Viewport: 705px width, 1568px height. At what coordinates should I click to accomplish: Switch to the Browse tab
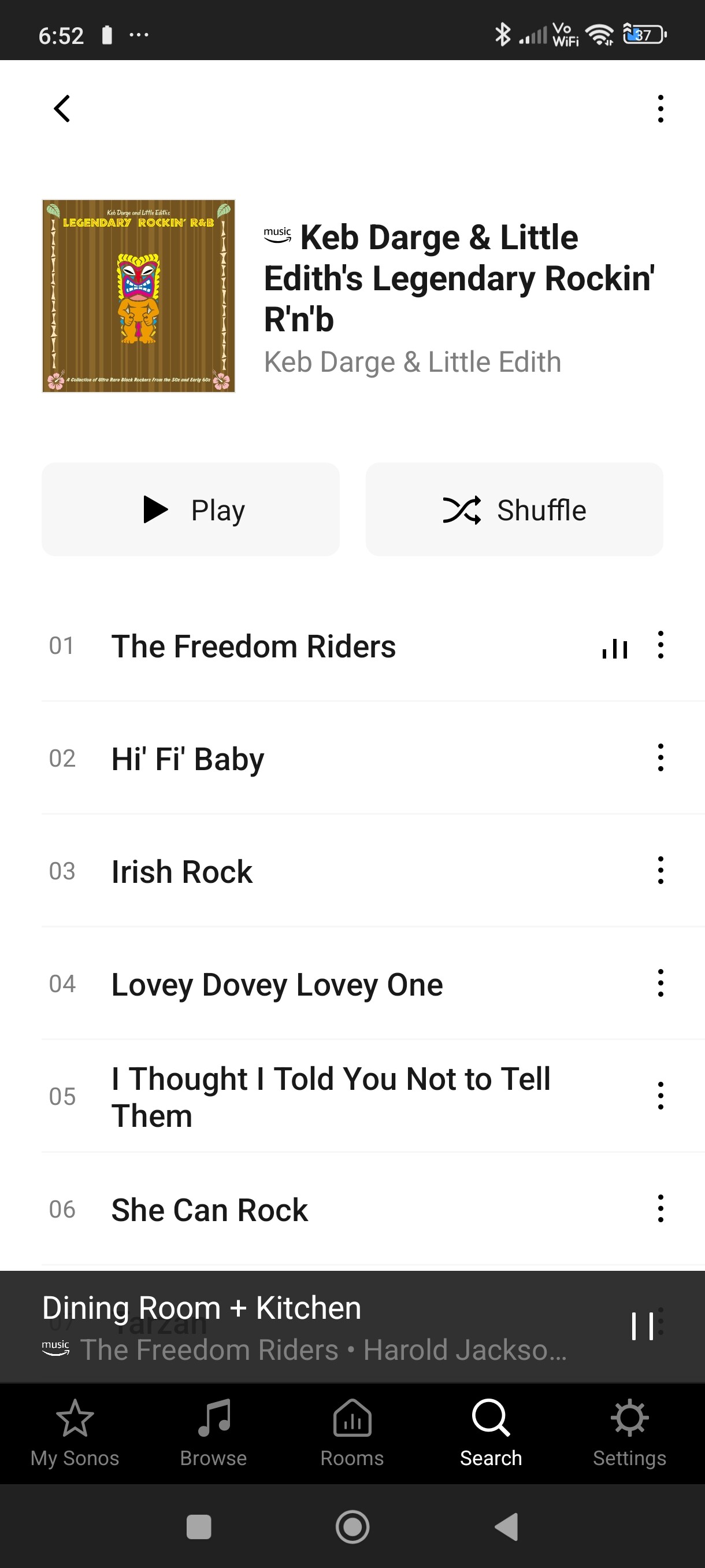pos(213,1433)
